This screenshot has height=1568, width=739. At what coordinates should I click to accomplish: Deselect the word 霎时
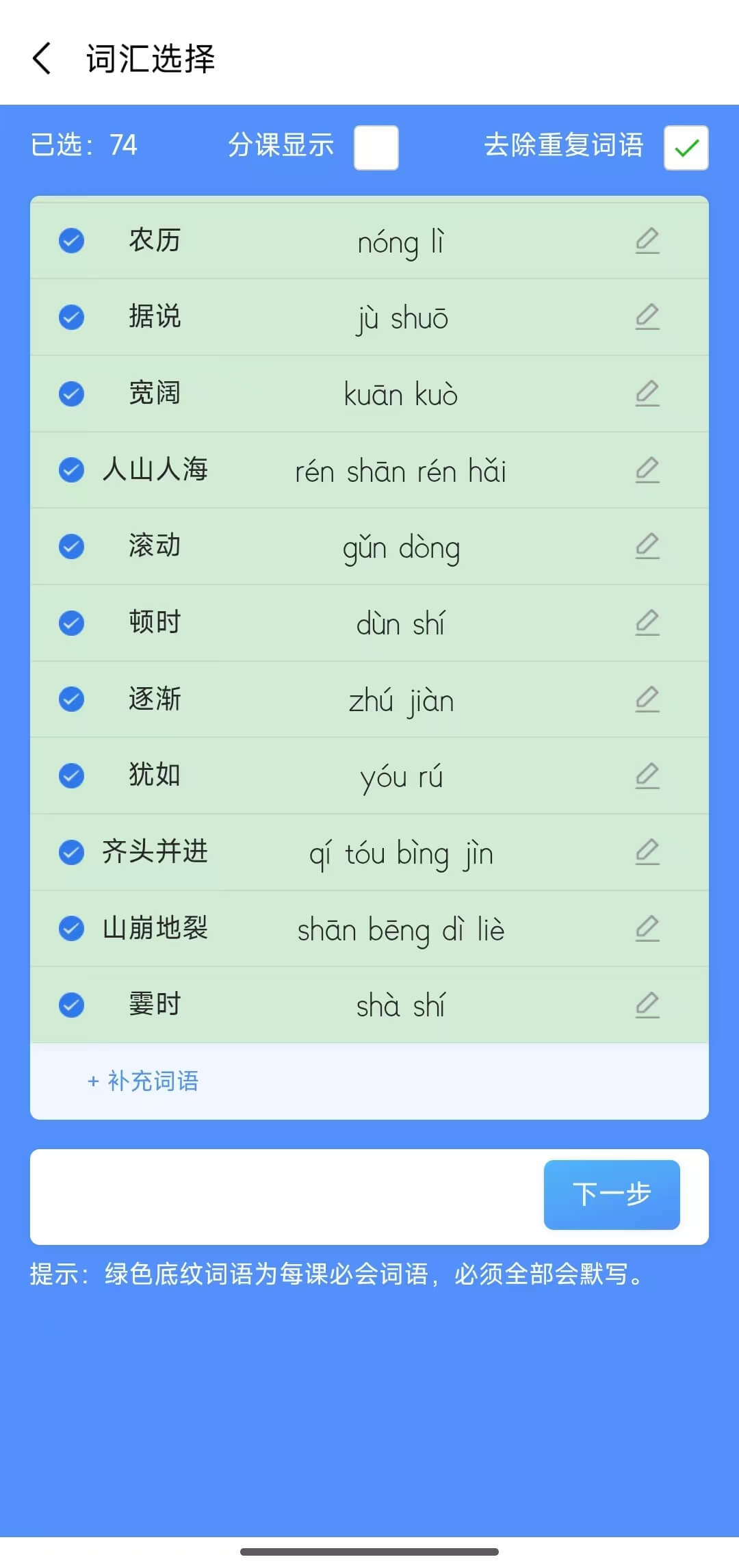click(71, 1005)
